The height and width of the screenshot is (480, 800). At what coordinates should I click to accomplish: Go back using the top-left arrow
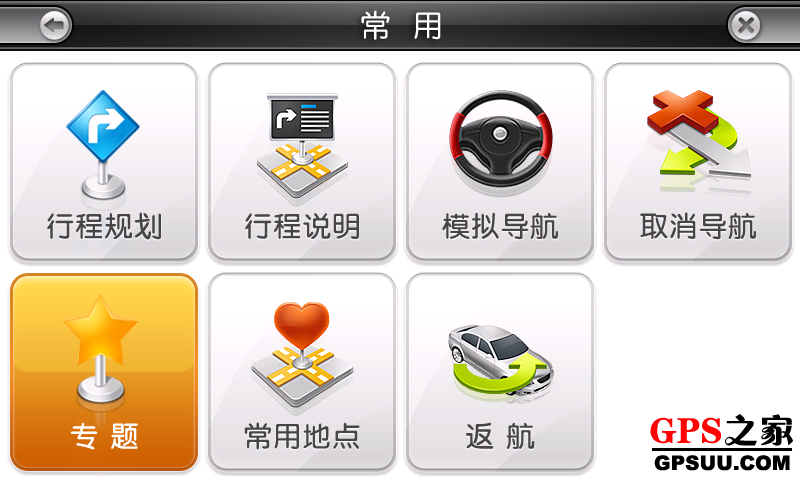click(55, 24)
